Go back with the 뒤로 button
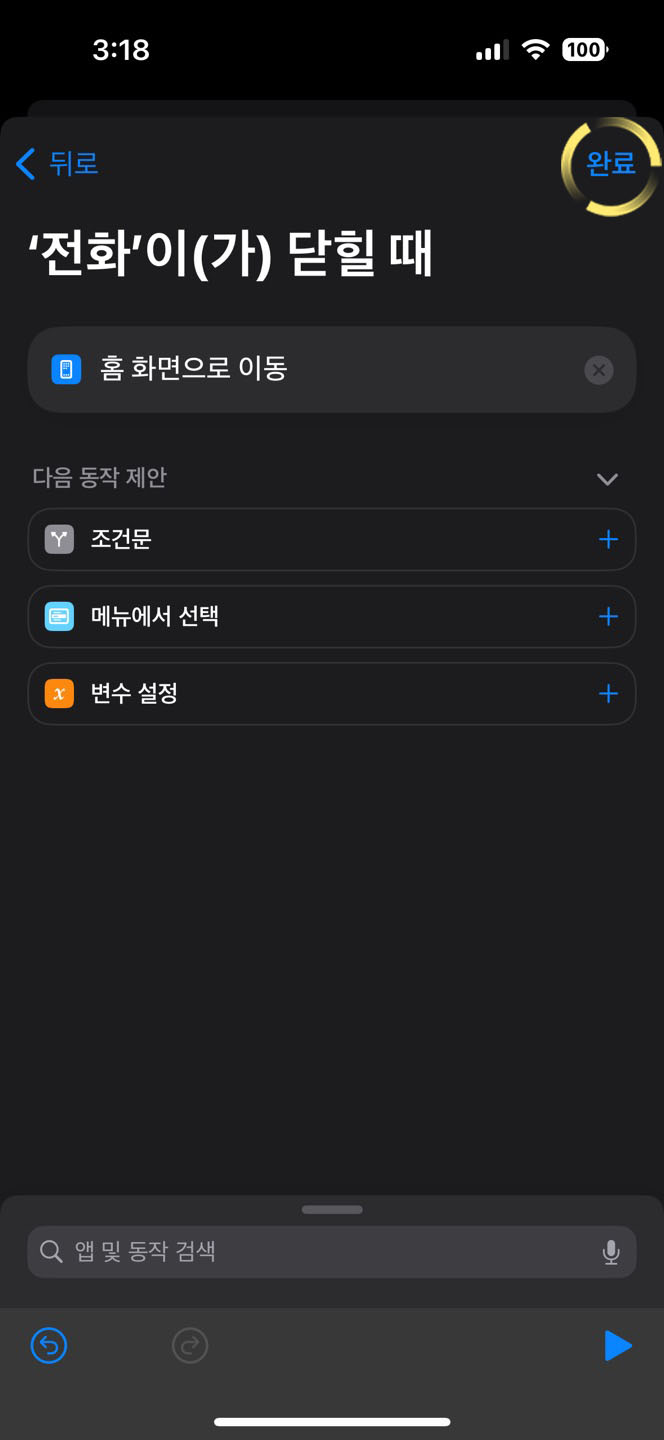The image size is (664, 1440). pos(58,164)
